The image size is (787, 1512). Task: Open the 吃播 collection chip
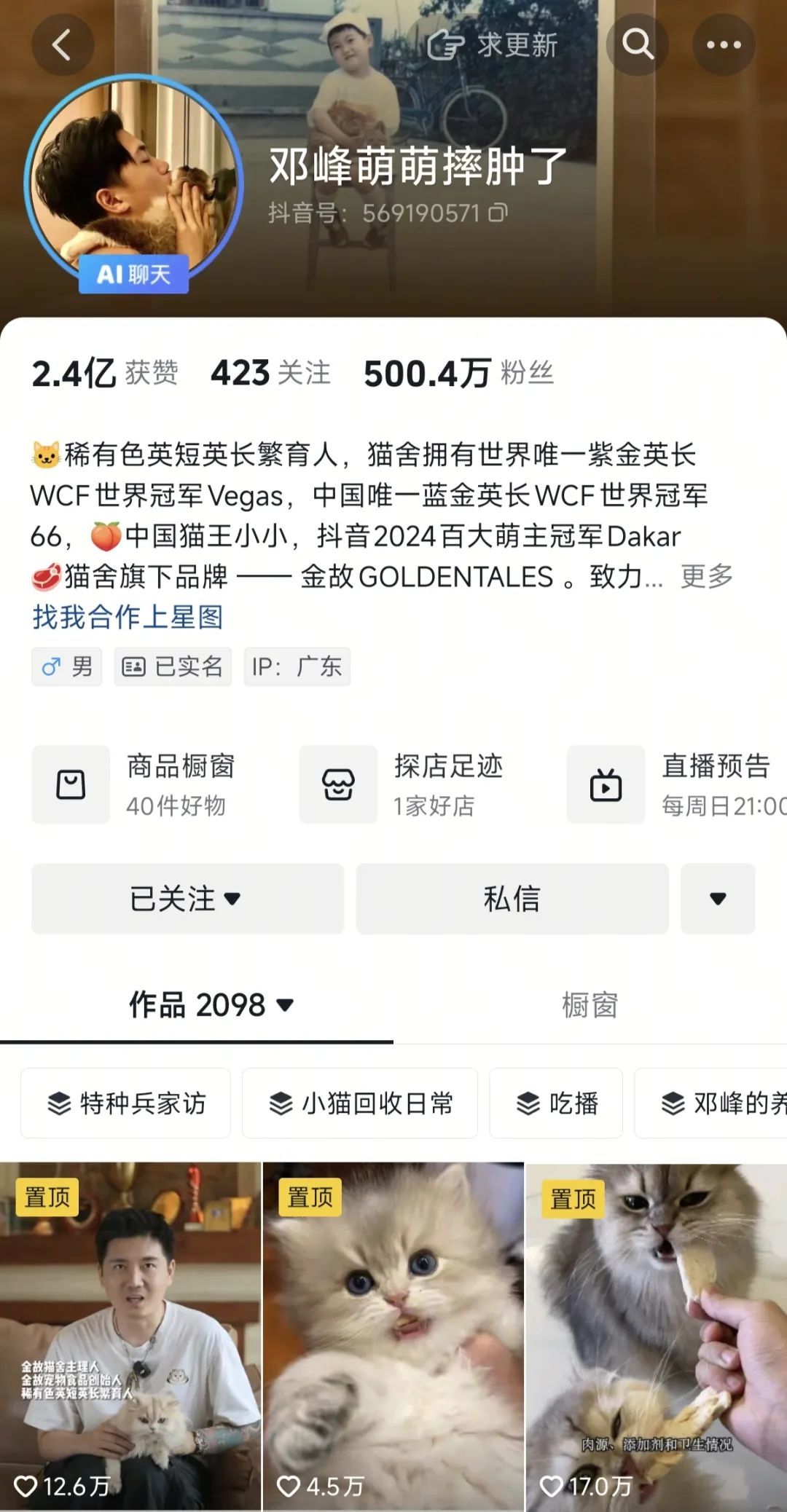556,1103
